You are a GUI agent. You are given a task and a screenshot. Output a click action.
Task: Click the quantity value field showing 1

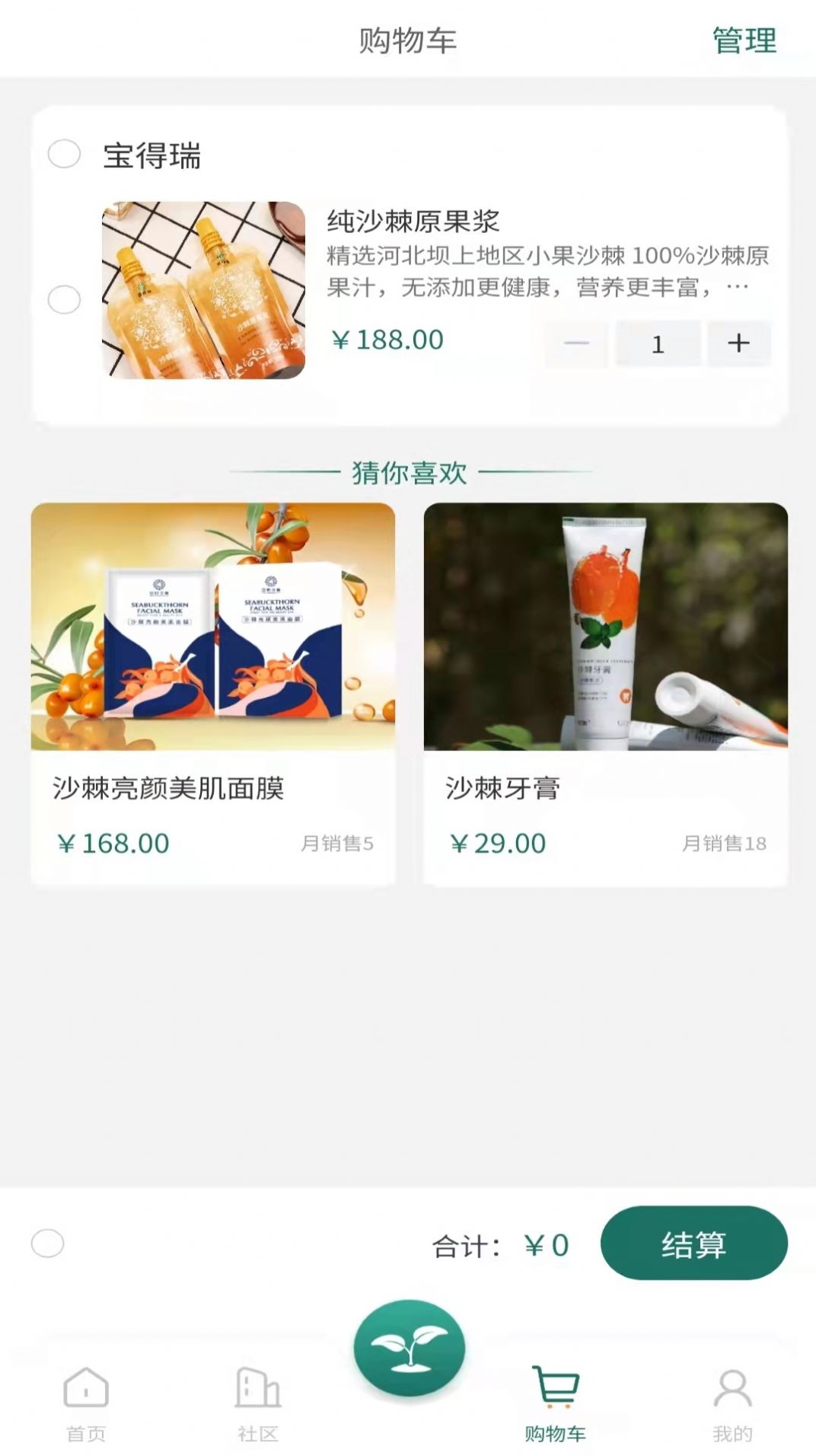click(x=656, y=343)
